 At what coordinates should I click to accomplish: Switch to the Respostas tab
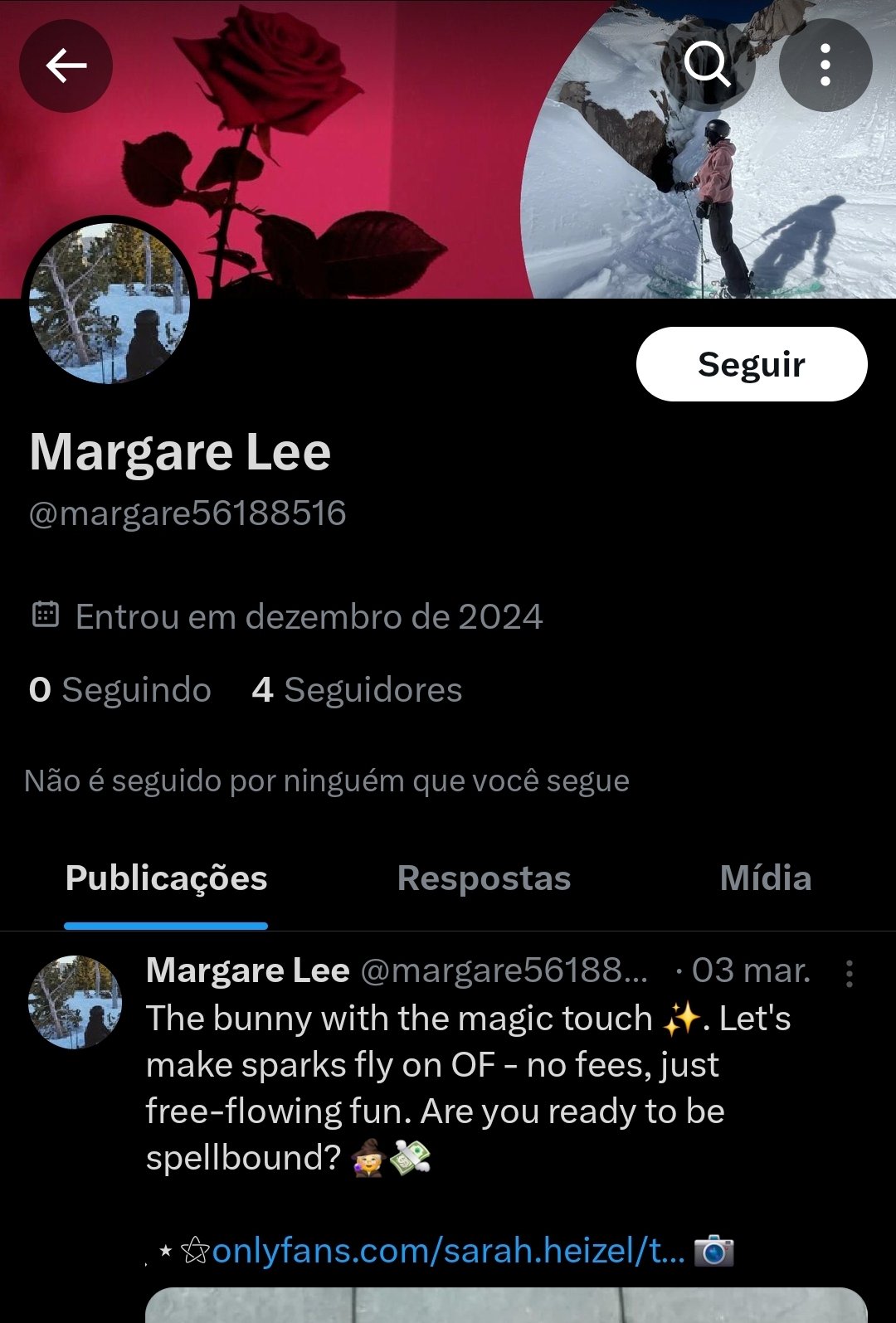coord(484,879)
